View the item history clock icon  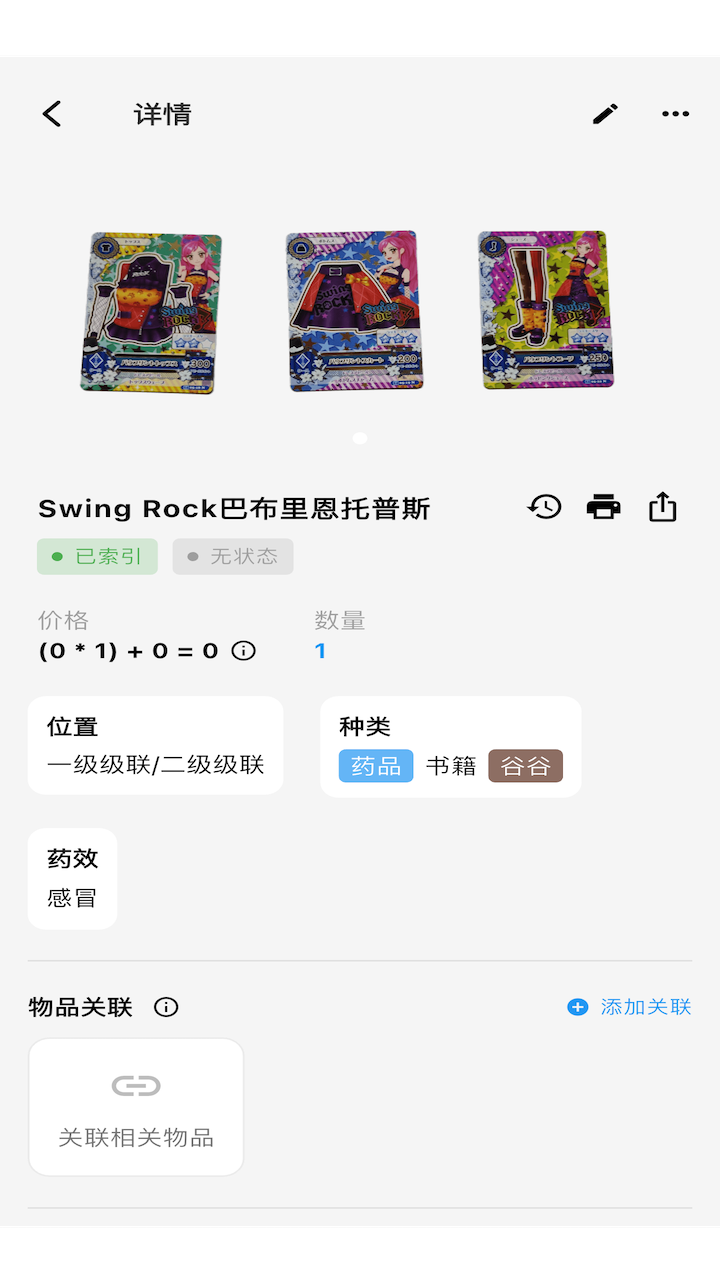[544, 507]
